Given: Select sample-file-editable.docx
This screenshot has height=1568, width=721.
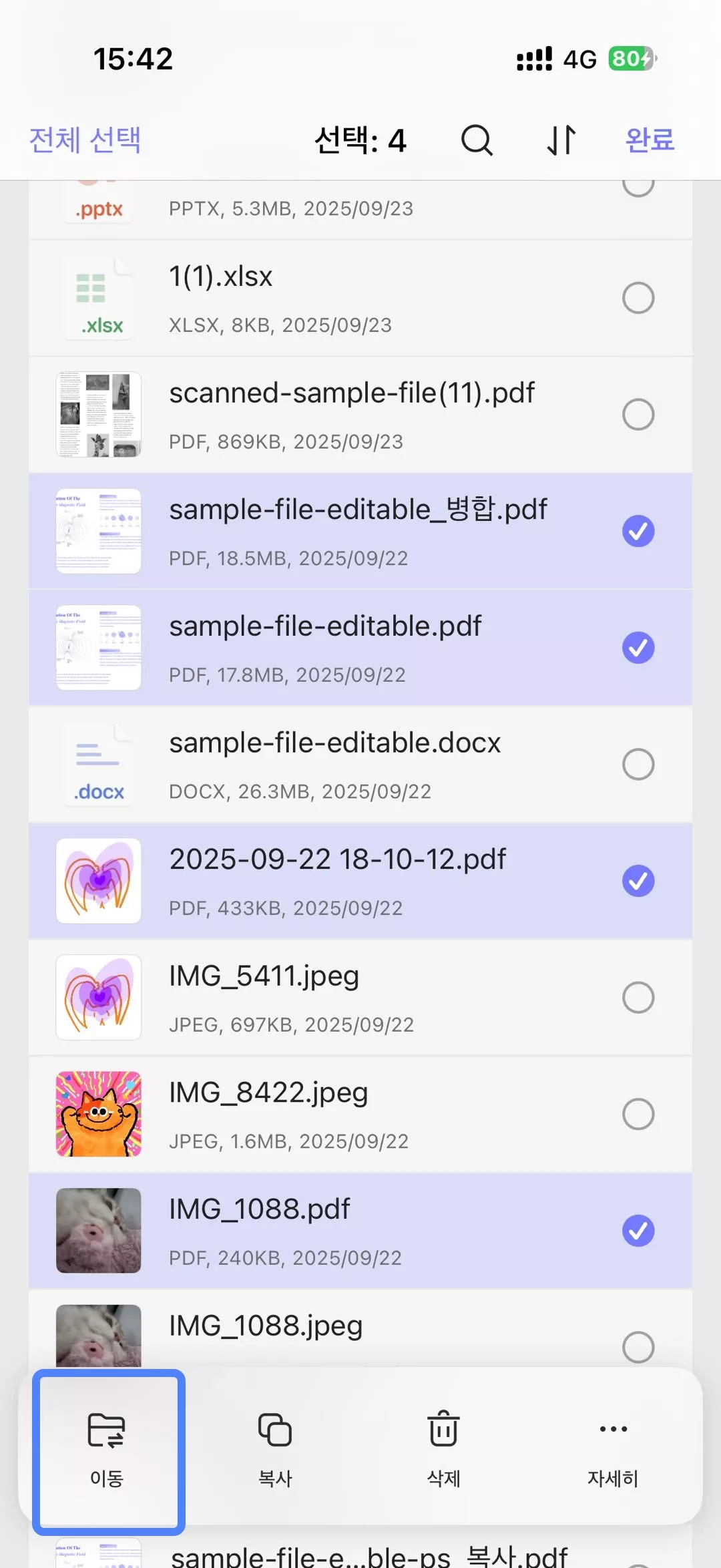Looking at the screenshot, I should (x=638, y=764).
